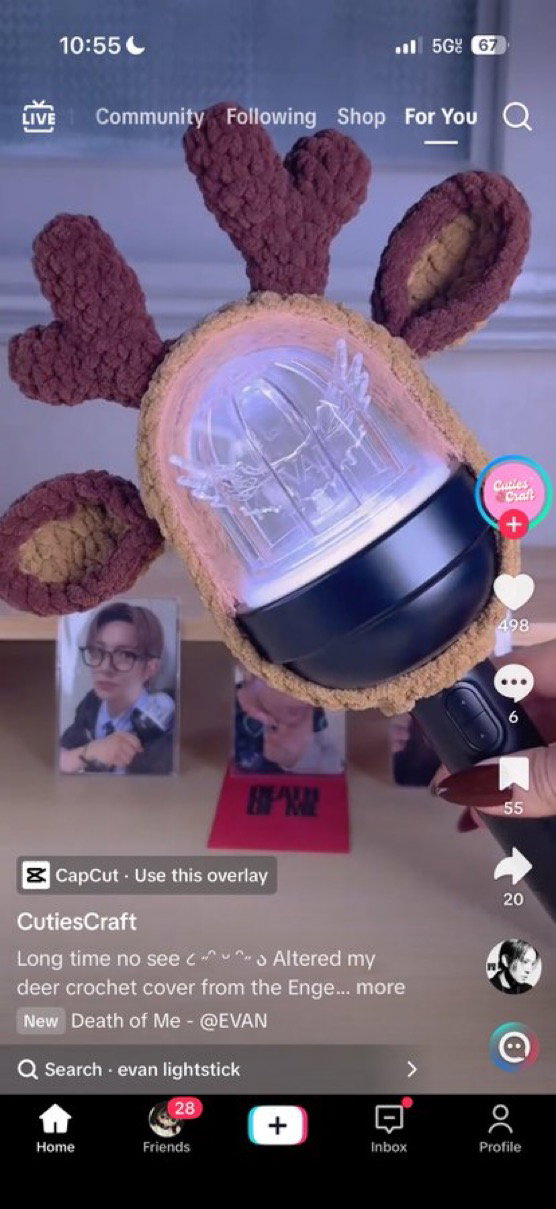
Task: Expand the caption with more
Action: 381,987
